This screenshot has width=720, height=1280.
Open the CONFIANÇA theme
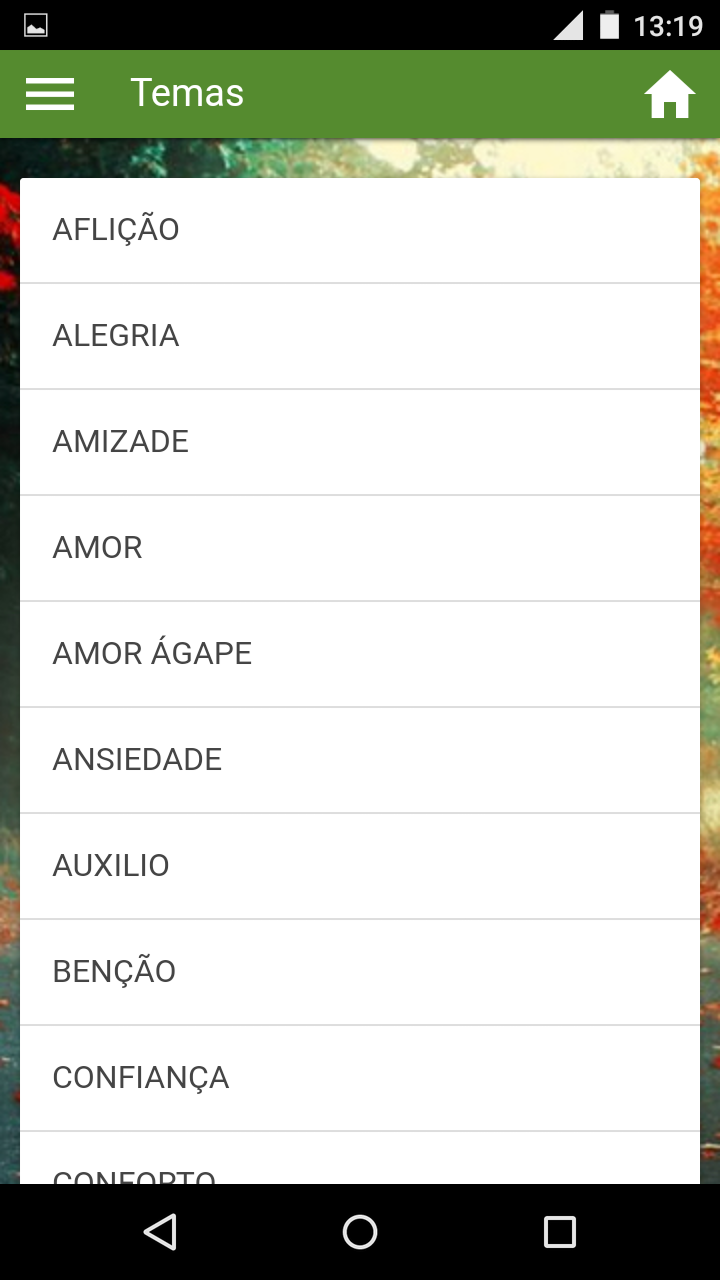[x=360, y=1078]
